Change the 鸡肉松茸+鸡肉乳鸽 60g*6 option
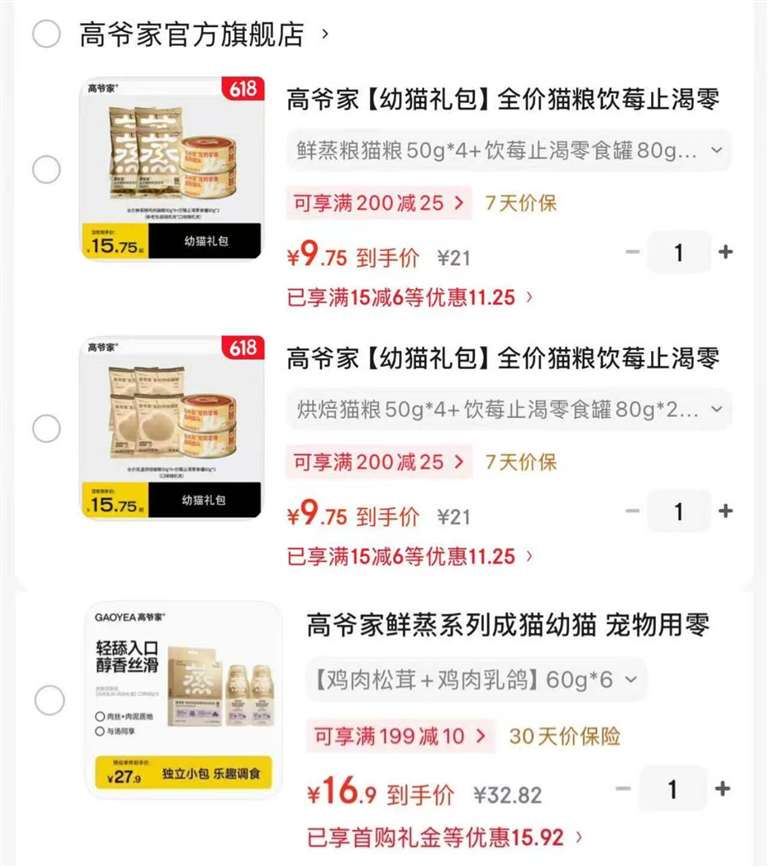Image resolution: width=768 pixels, height=867 pixels. coord(476,680)
